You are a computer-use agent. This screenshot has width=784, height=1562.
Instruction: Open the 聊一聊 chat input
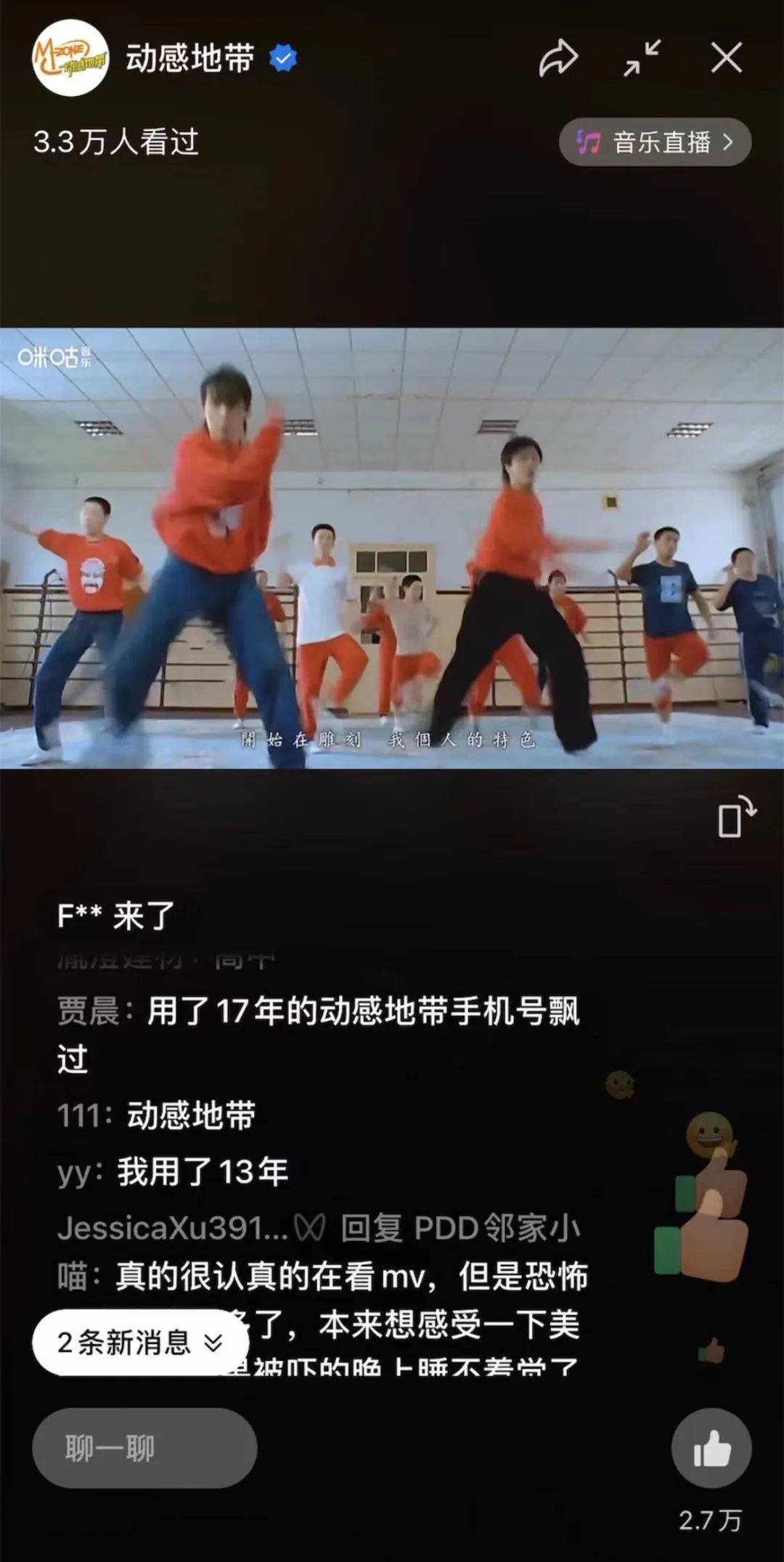click(x=144, y=1448)
